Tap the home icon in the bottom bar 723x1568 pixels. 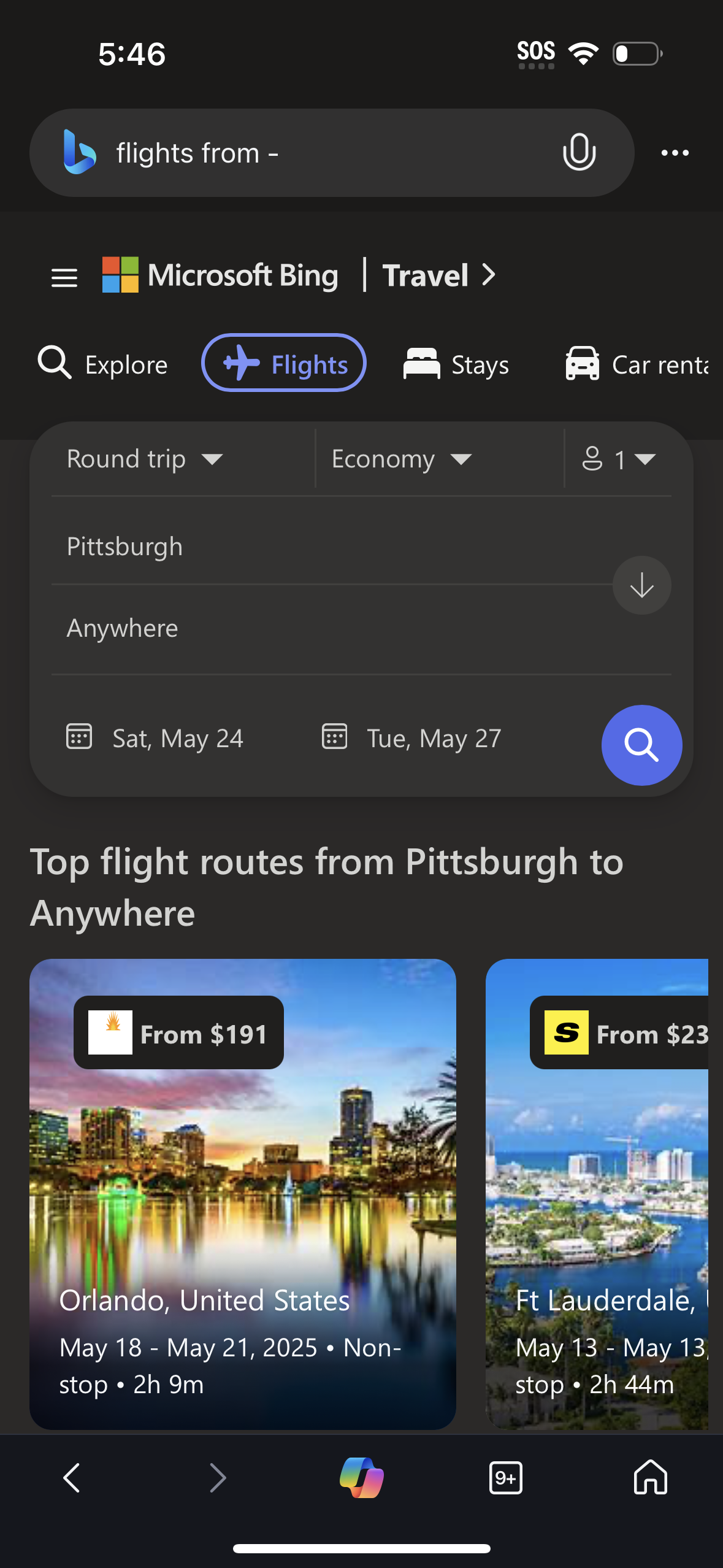[x=650, y=1478]
